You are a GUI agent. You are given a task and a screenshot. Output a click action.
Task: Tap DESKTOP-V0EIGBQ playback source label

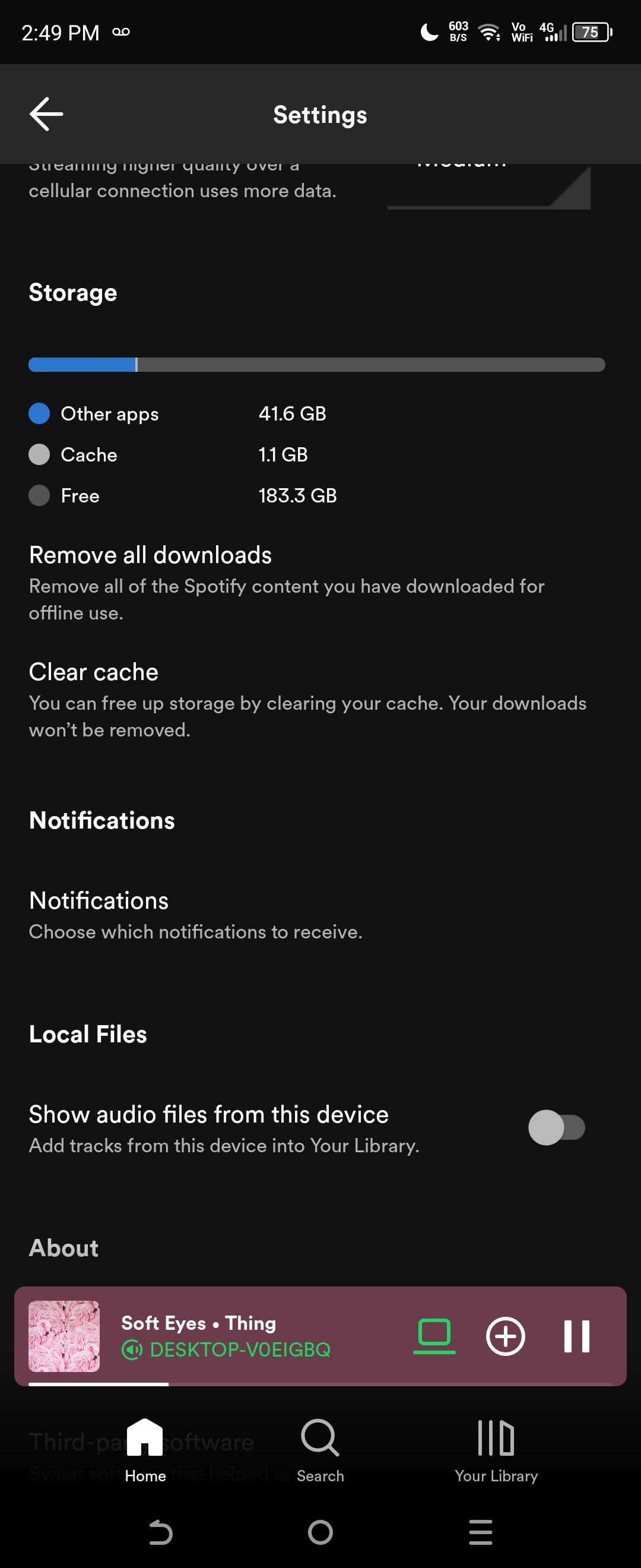[x=240, y=1362]
